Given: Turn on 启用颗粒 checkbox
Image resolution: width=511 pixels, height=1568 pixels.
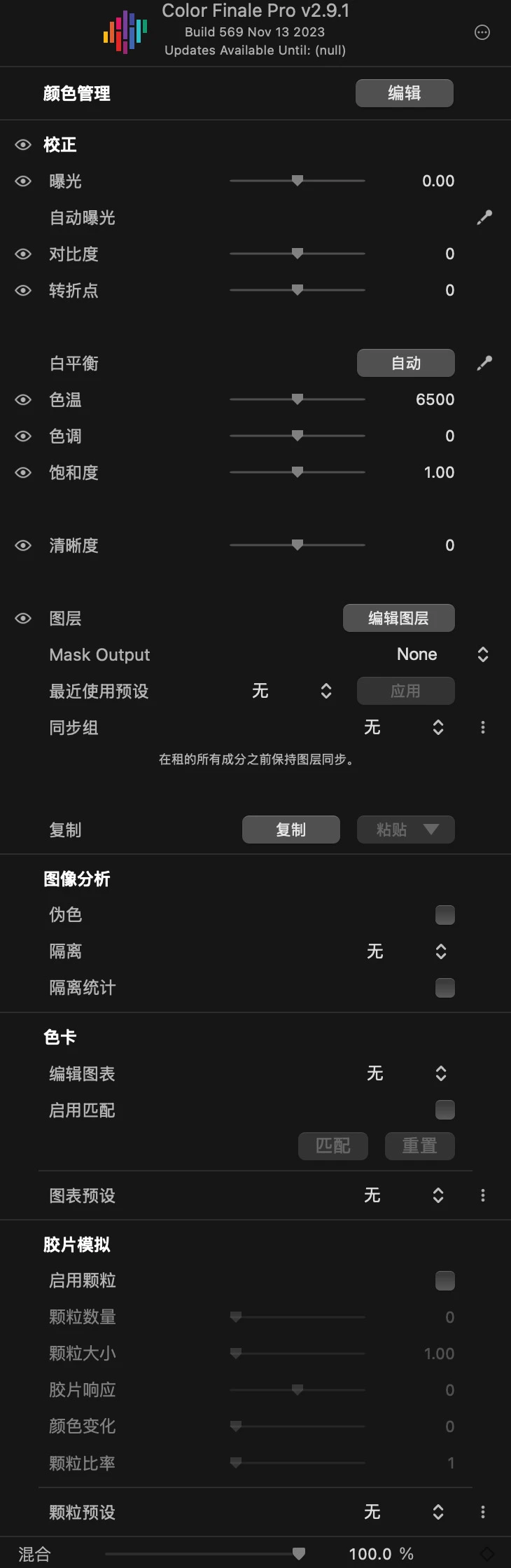Looking at the screenshot, I should click(444, 1281).
